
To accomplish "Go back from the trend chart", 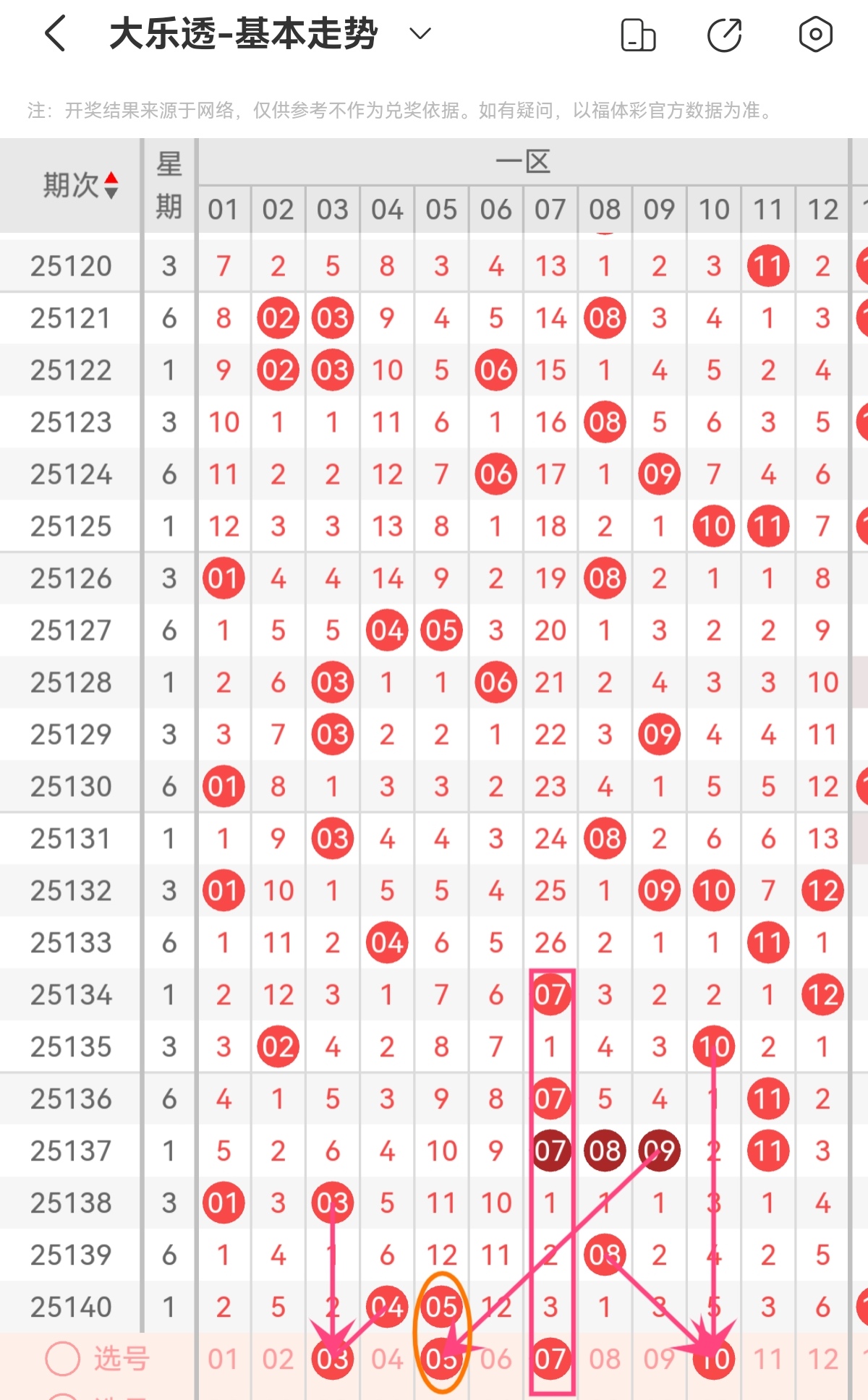I will pos(55,34).
